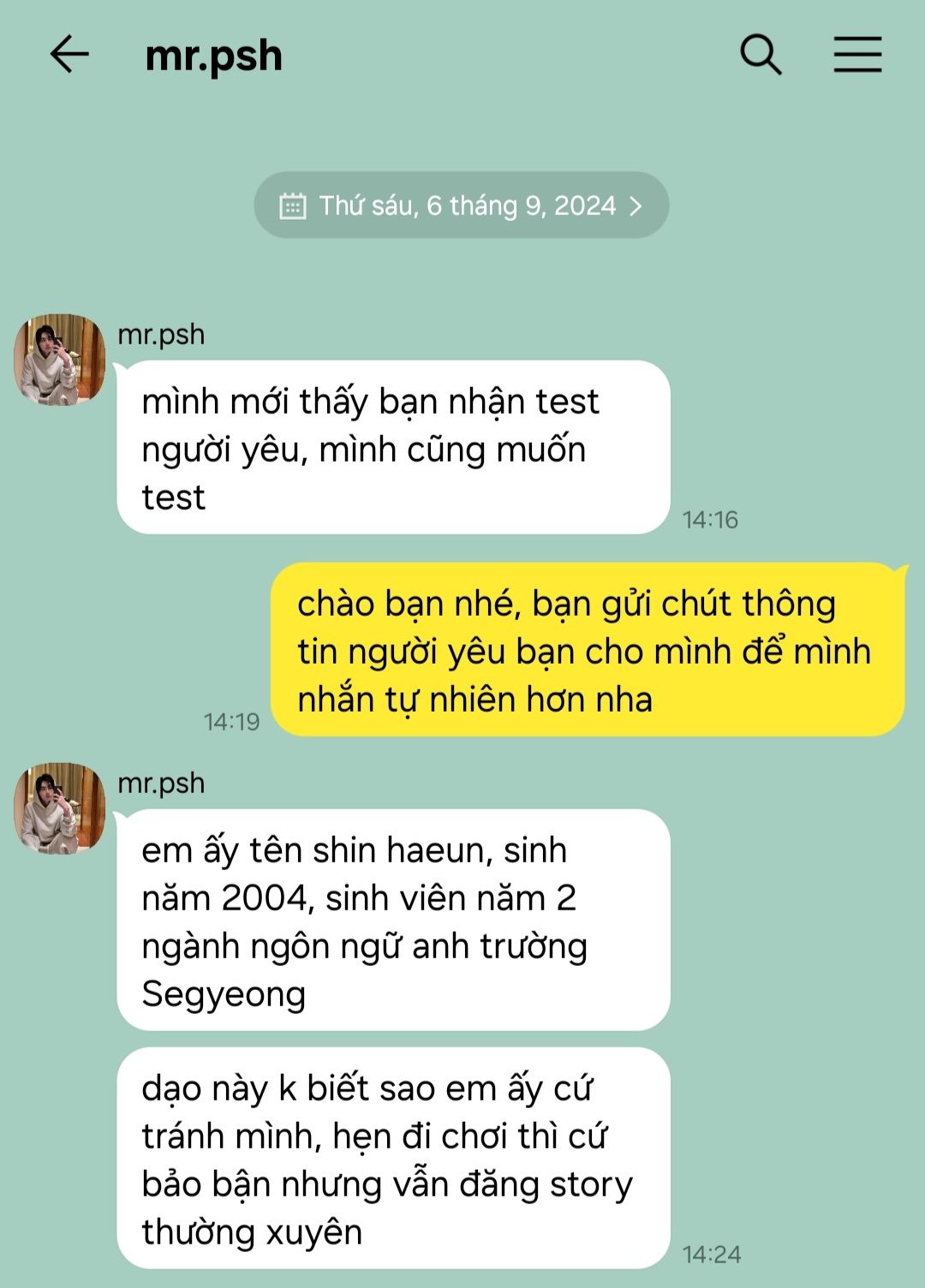Open the date chip Thứ sáu, 6 tháng 9

click(x=461, y=206)
